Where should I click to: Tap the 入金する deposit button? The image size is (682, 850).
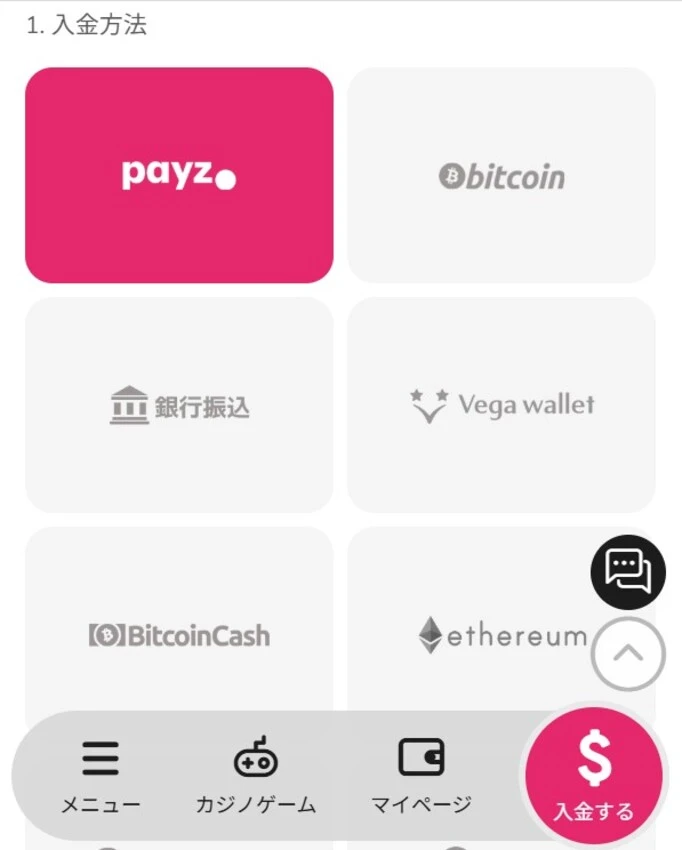tap(594, 777)
